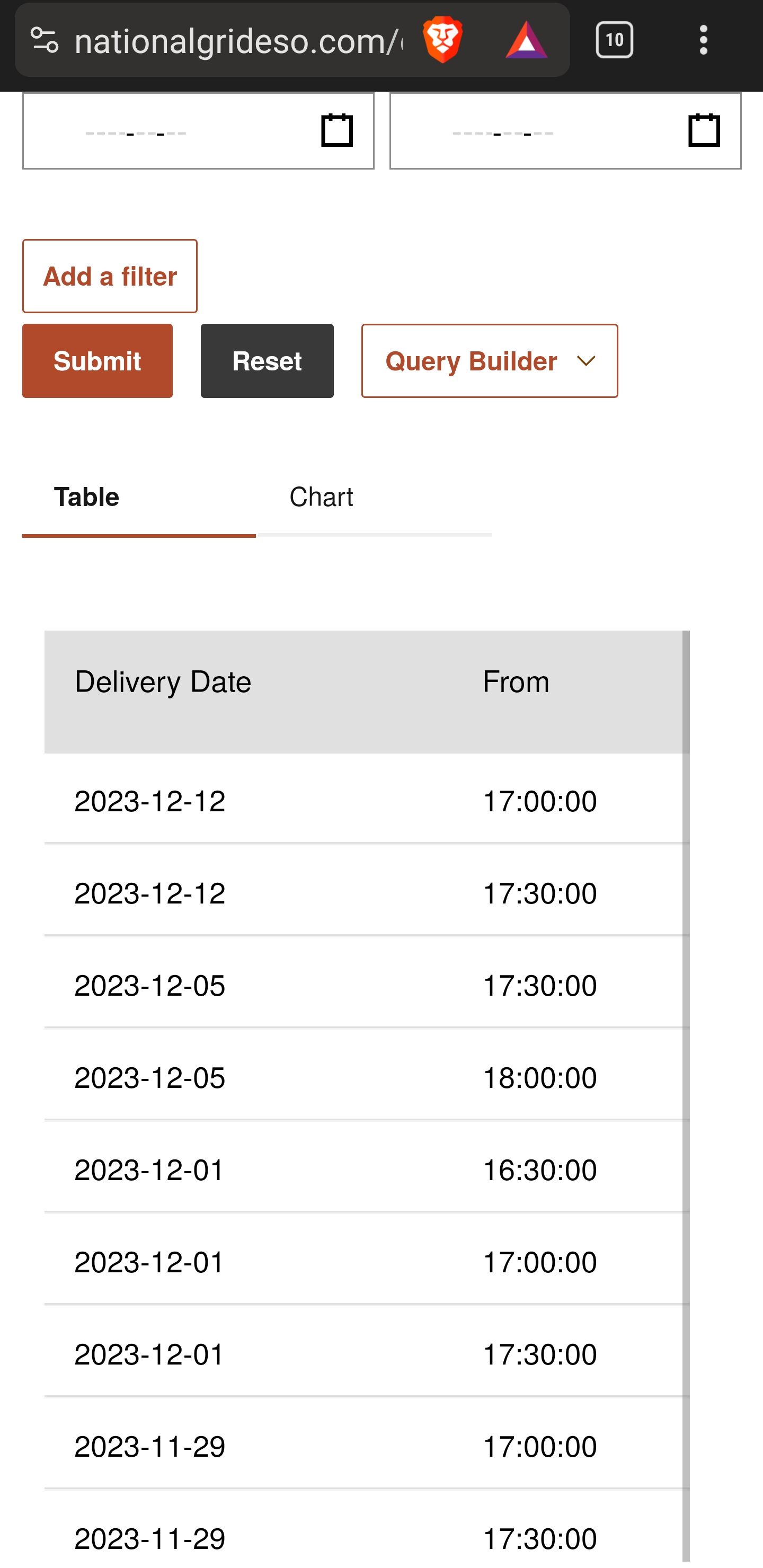
Task: Open Brave Rewards triangle icon
Action: 526,40
